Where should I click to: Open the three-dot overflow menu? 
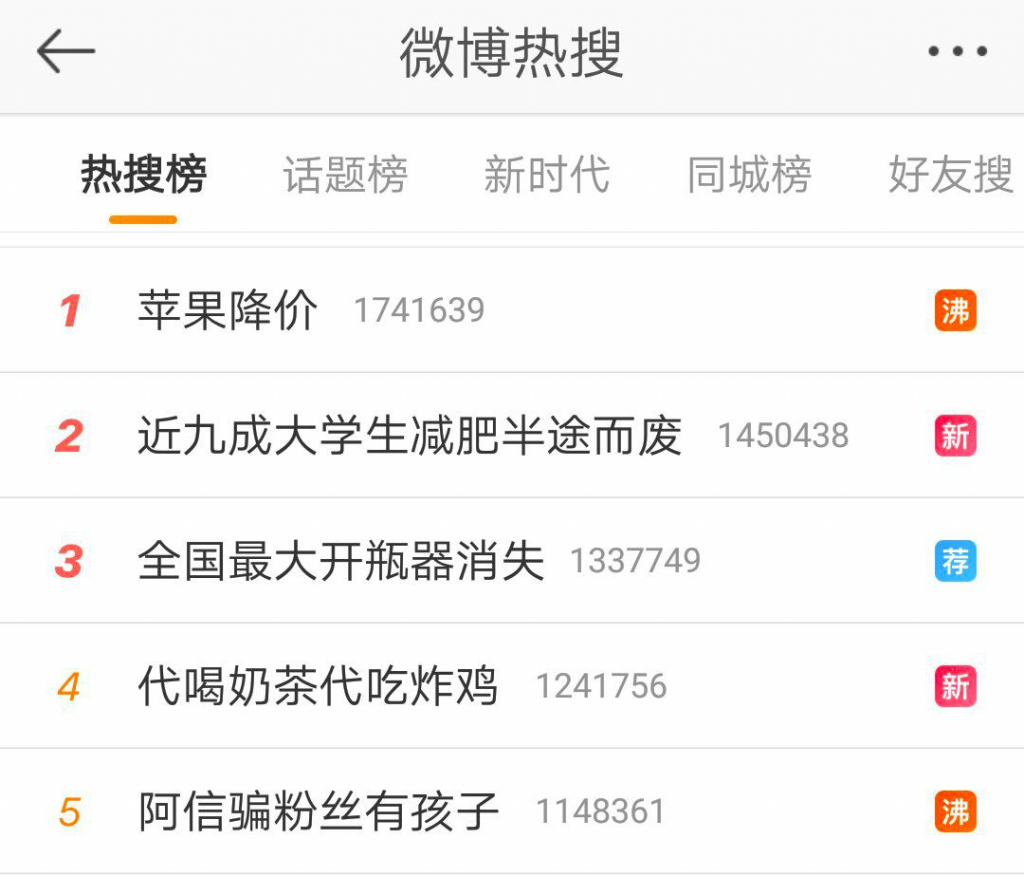click(x=957, y=52)
